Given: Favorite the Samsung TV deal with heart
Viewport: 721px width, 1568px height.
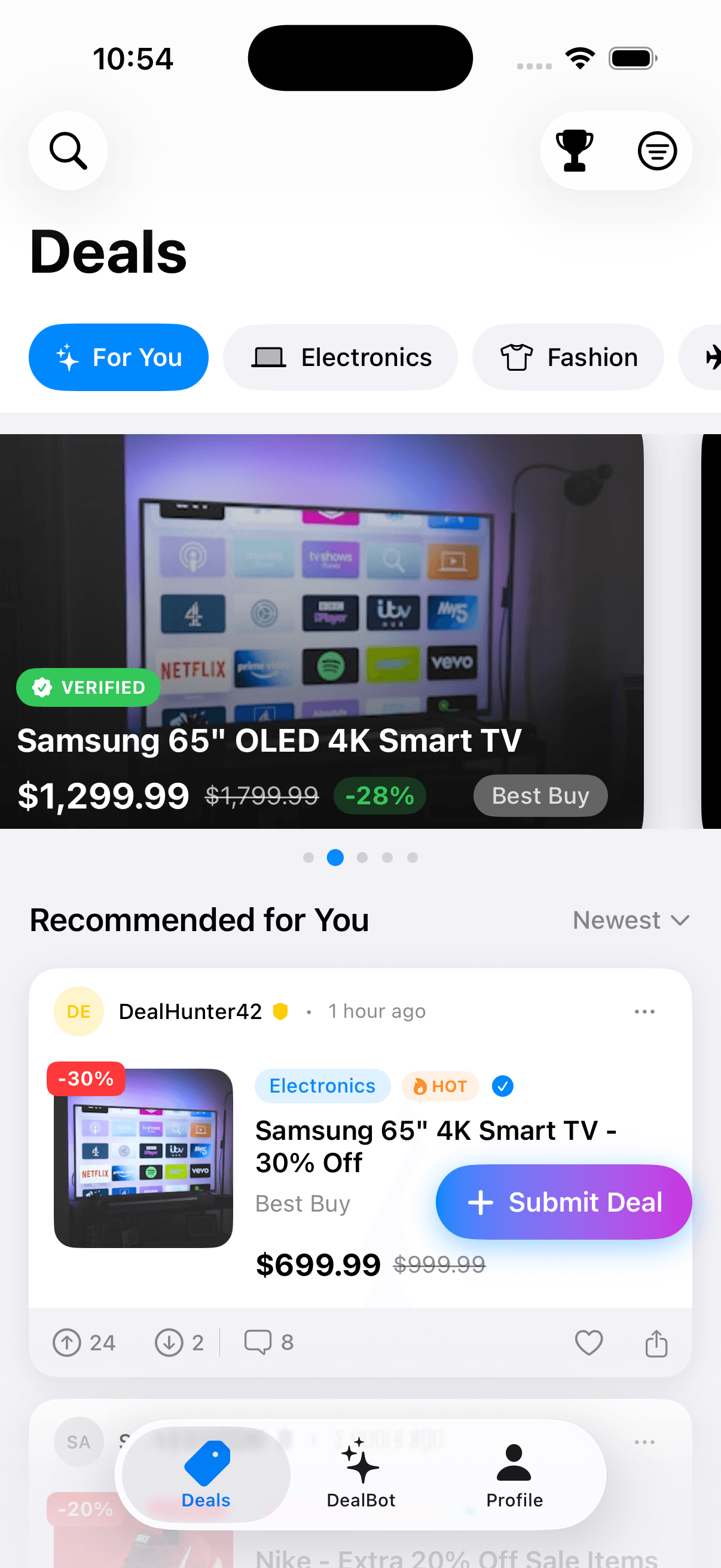Looking at the screenshot, I should click(x=588, y=1342).
